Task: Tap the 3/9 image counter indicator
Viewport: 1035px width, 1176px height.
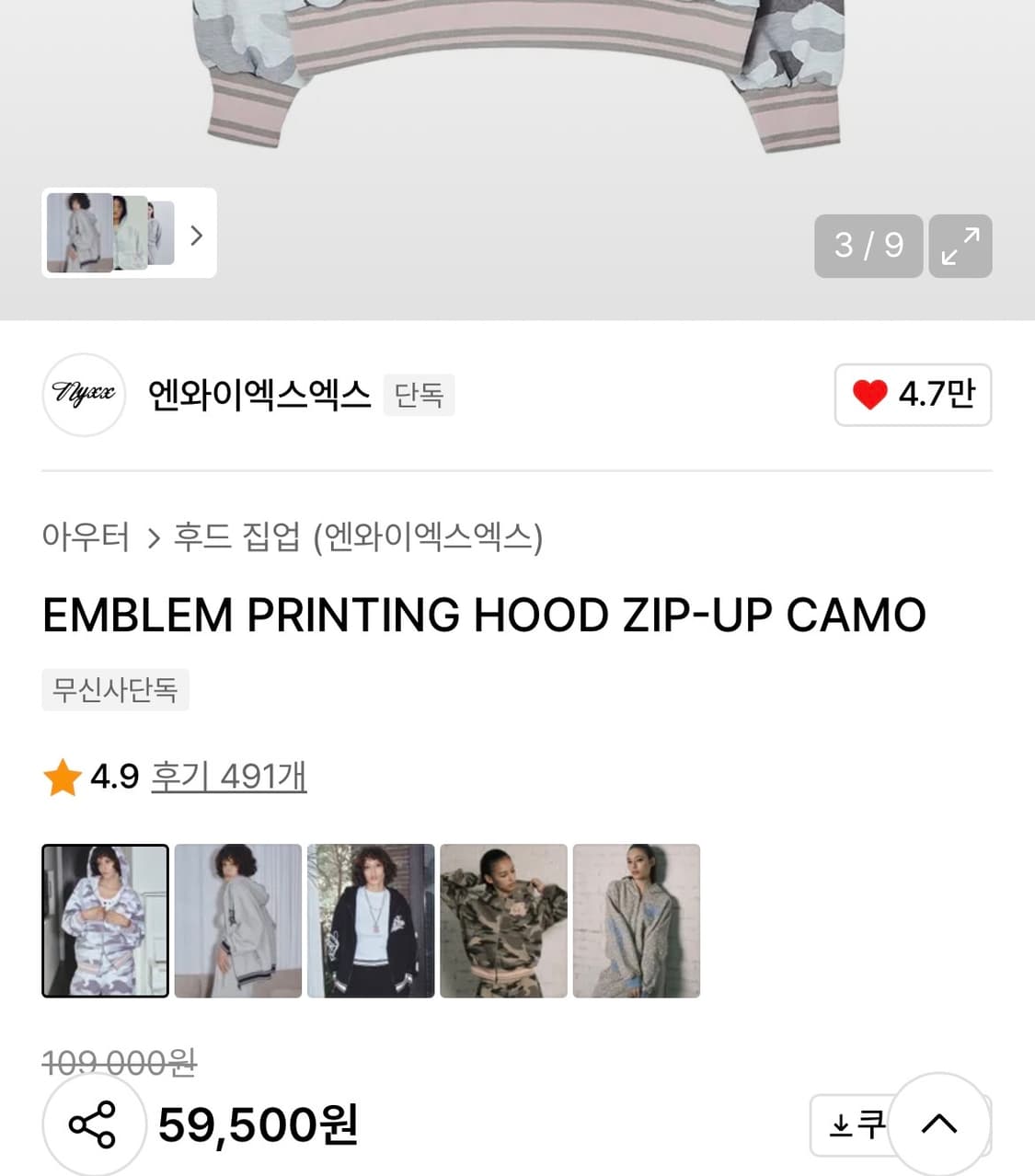Action: 867,246
